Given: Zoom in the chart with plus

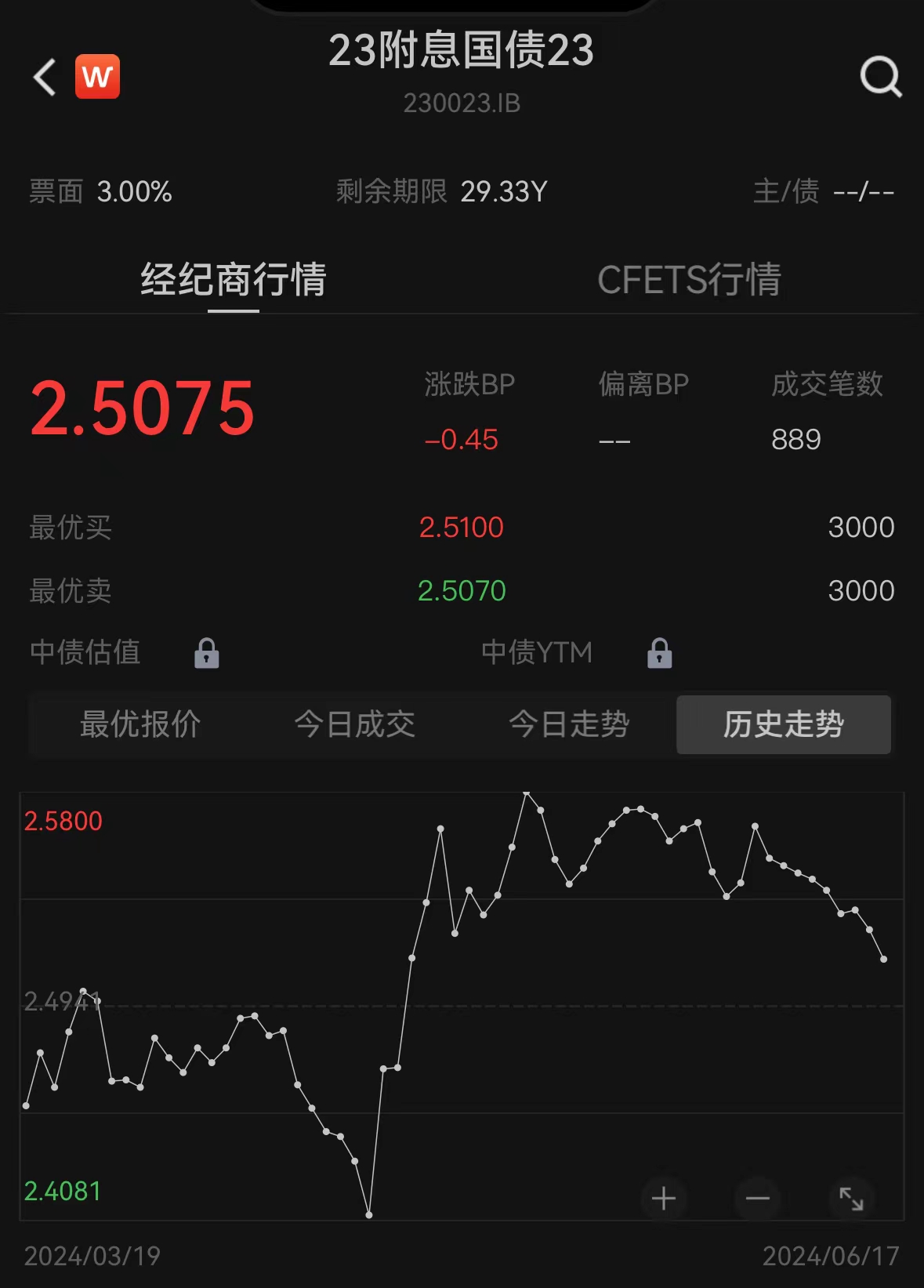Looking at the screenshot, I should coord(663,1198).
